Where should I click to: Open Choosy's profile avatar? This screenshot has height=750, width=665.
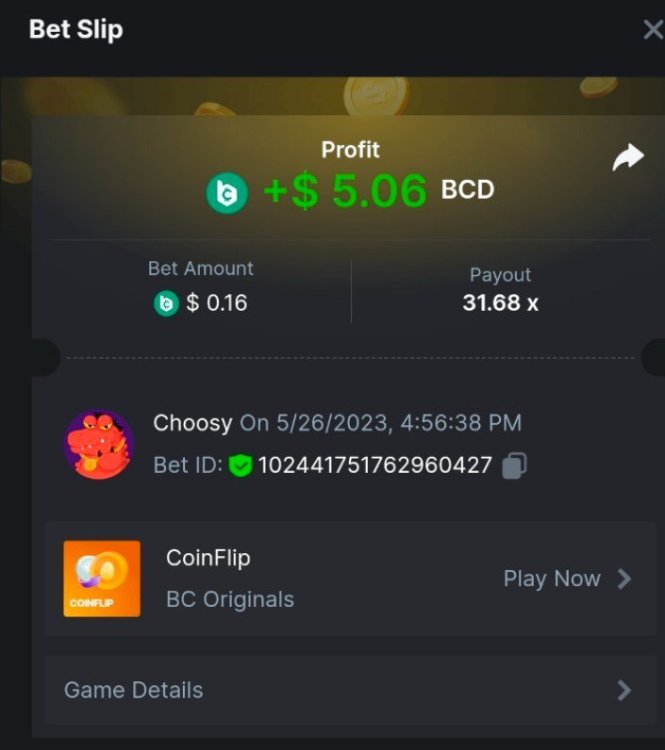click(x=98, y=444)
